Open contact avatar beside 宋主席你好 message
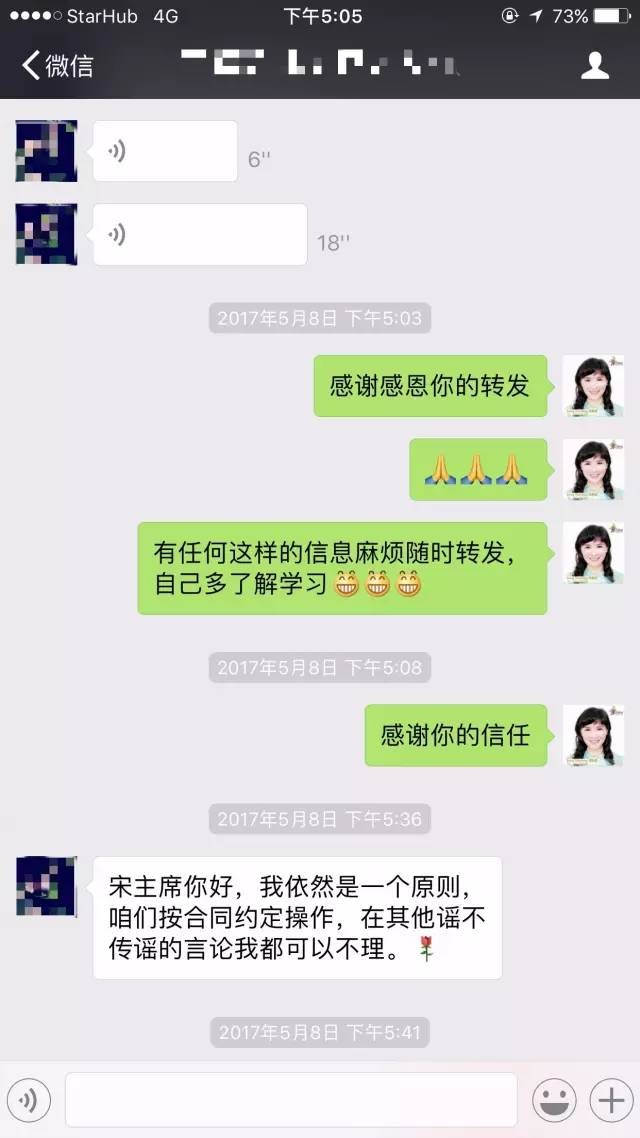 pos(46,886)
